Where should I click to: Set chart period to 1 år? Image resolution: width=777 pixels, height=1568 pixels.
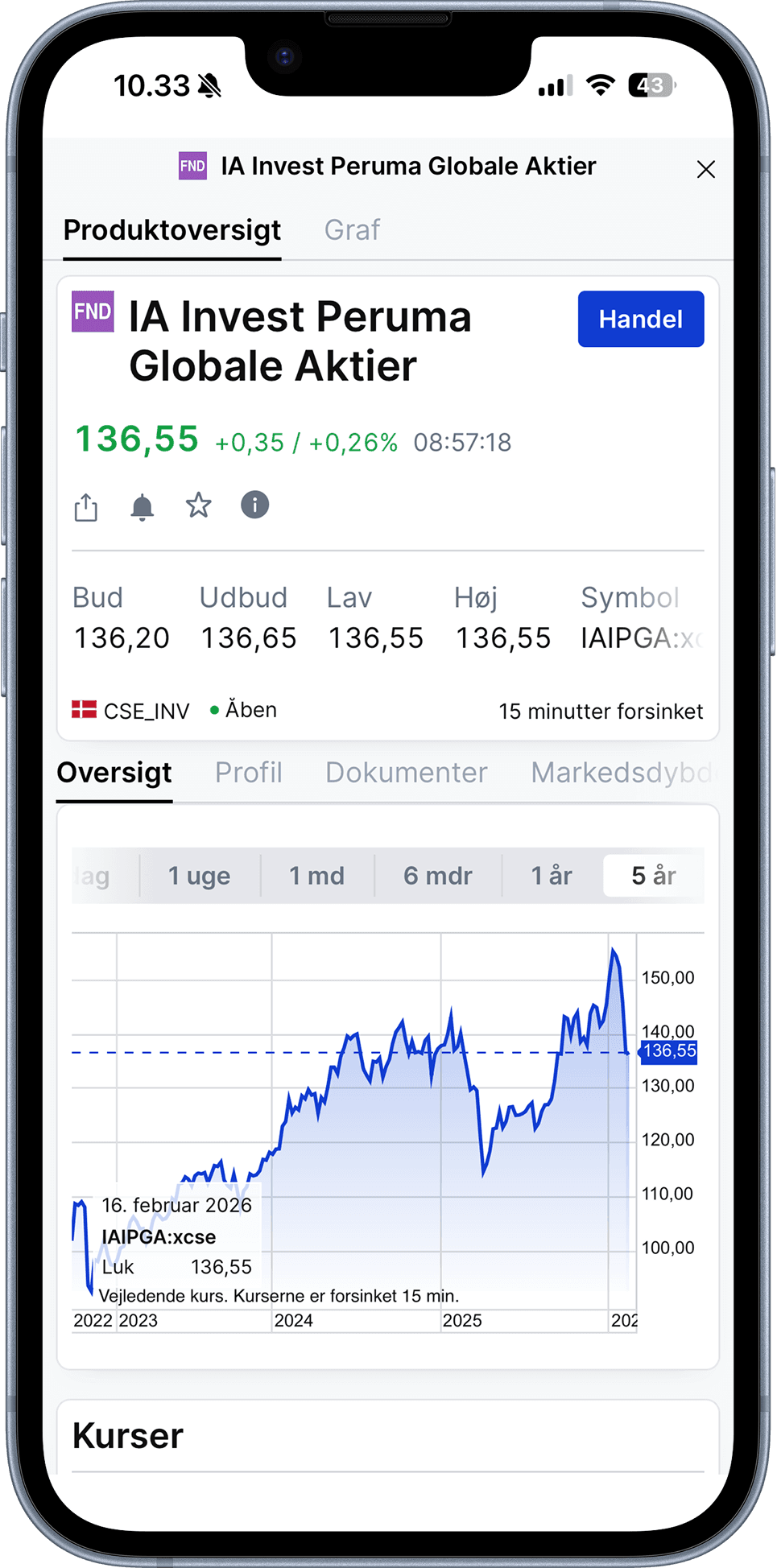[x=552, y=876]
